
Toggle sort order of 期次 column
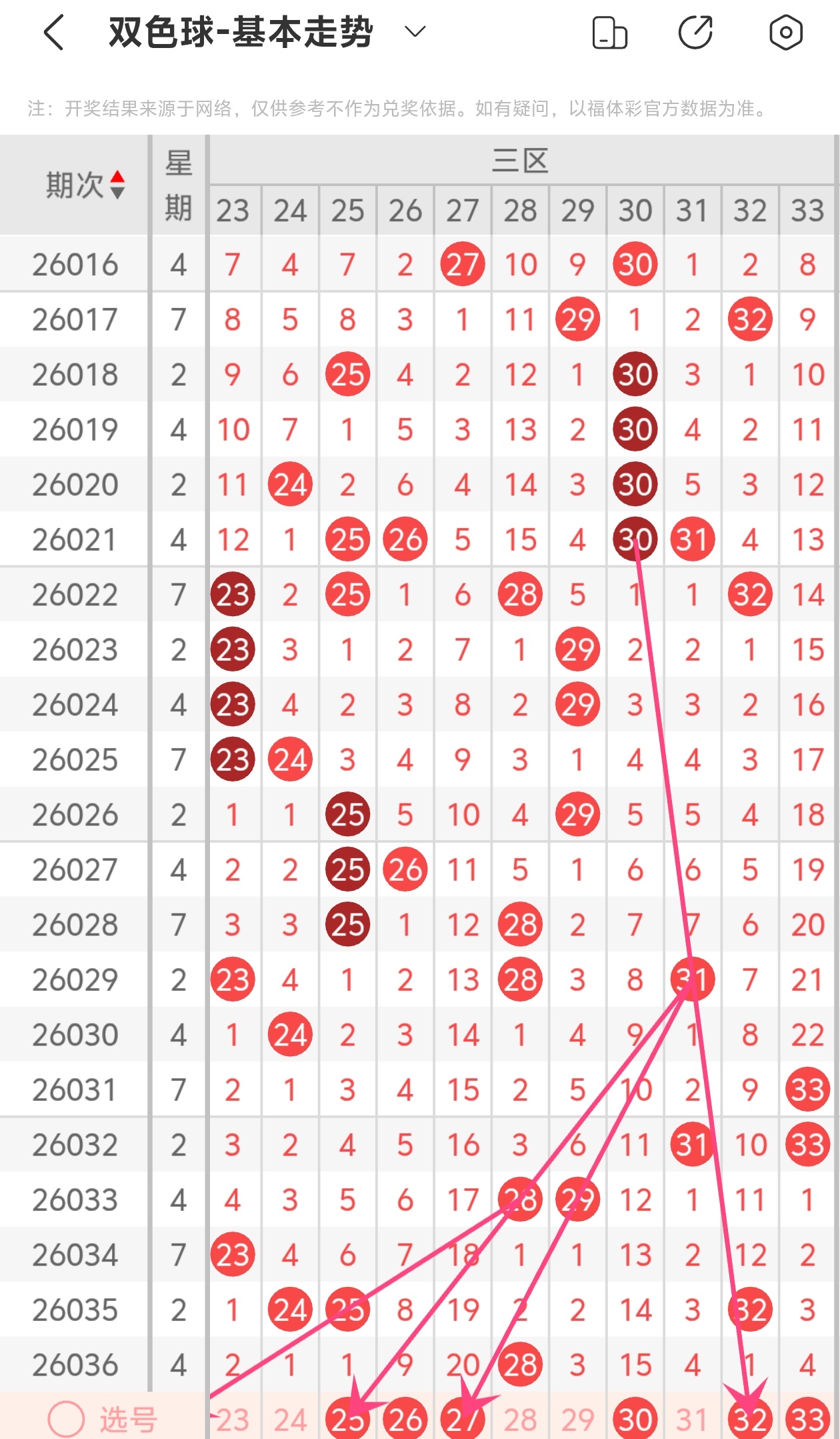pos(117,185)
